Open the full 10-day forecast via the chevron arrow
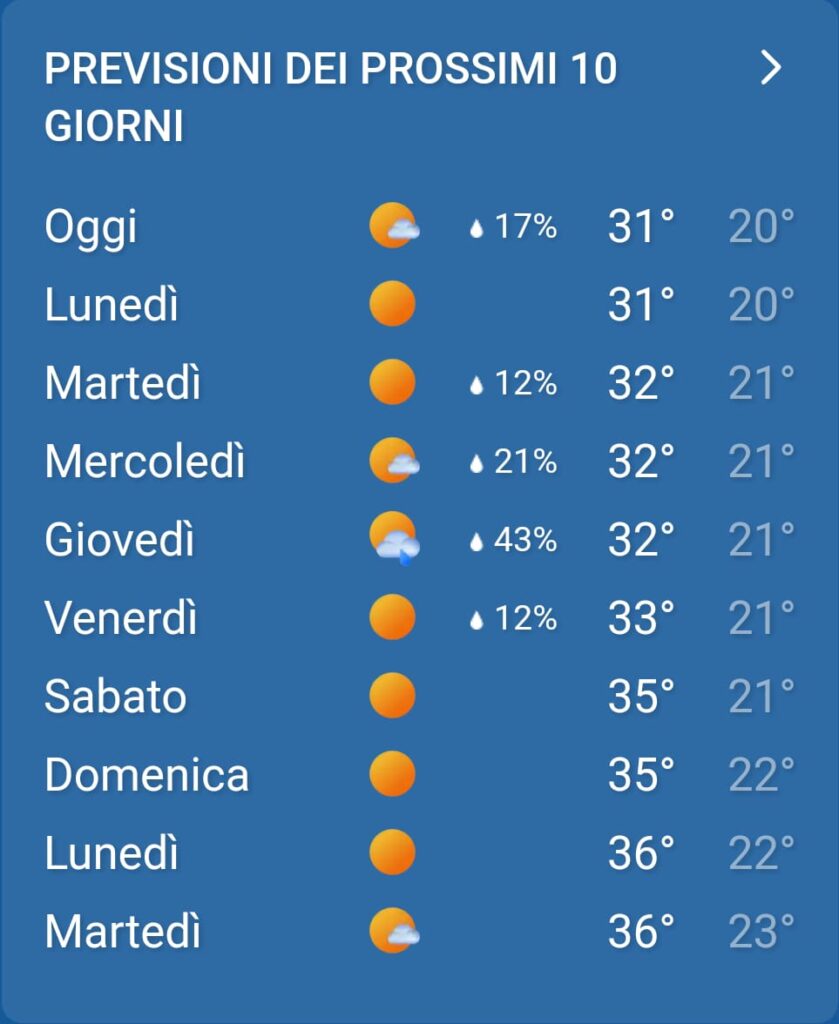The width and height of the screenshot is (839, 1024). click(770, 69)
